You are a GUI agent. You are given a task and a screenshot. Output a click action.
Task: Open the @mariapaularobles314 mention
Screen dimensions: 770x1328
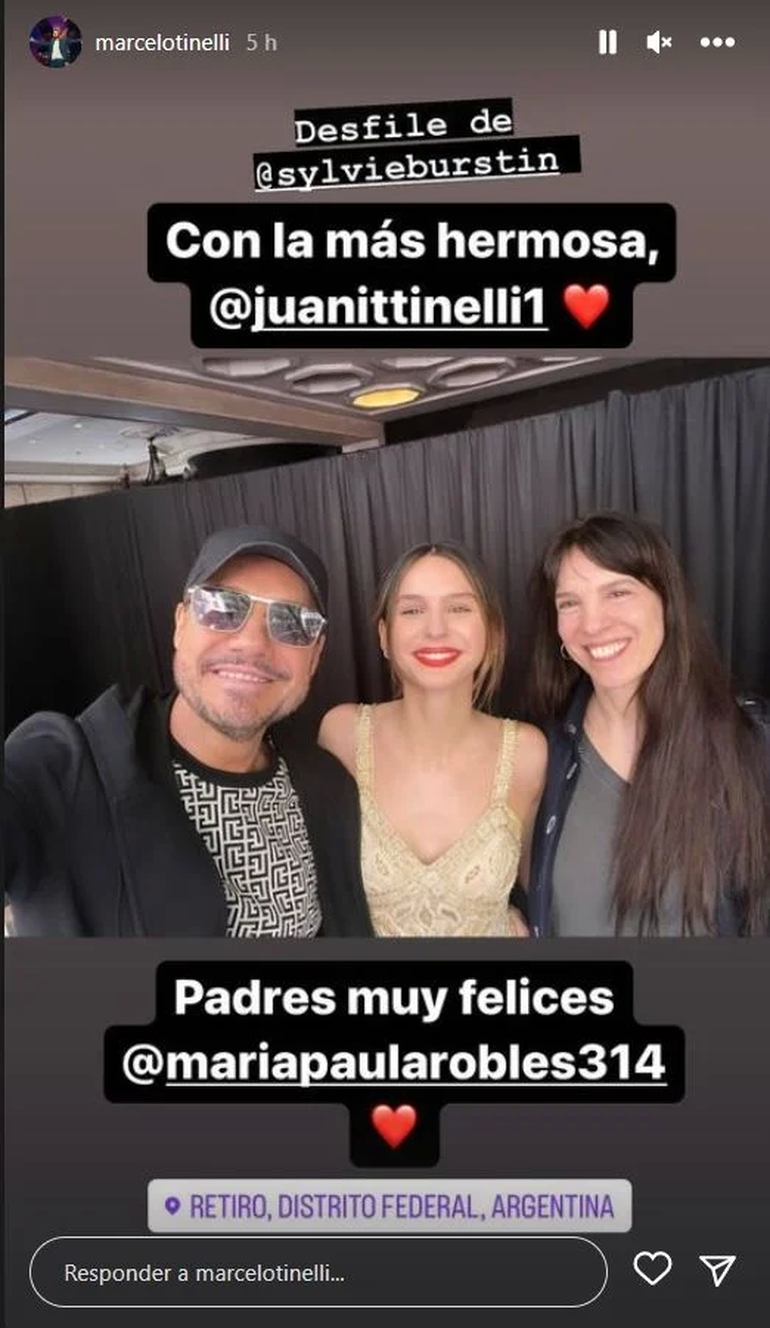(x=393, y=1064)
